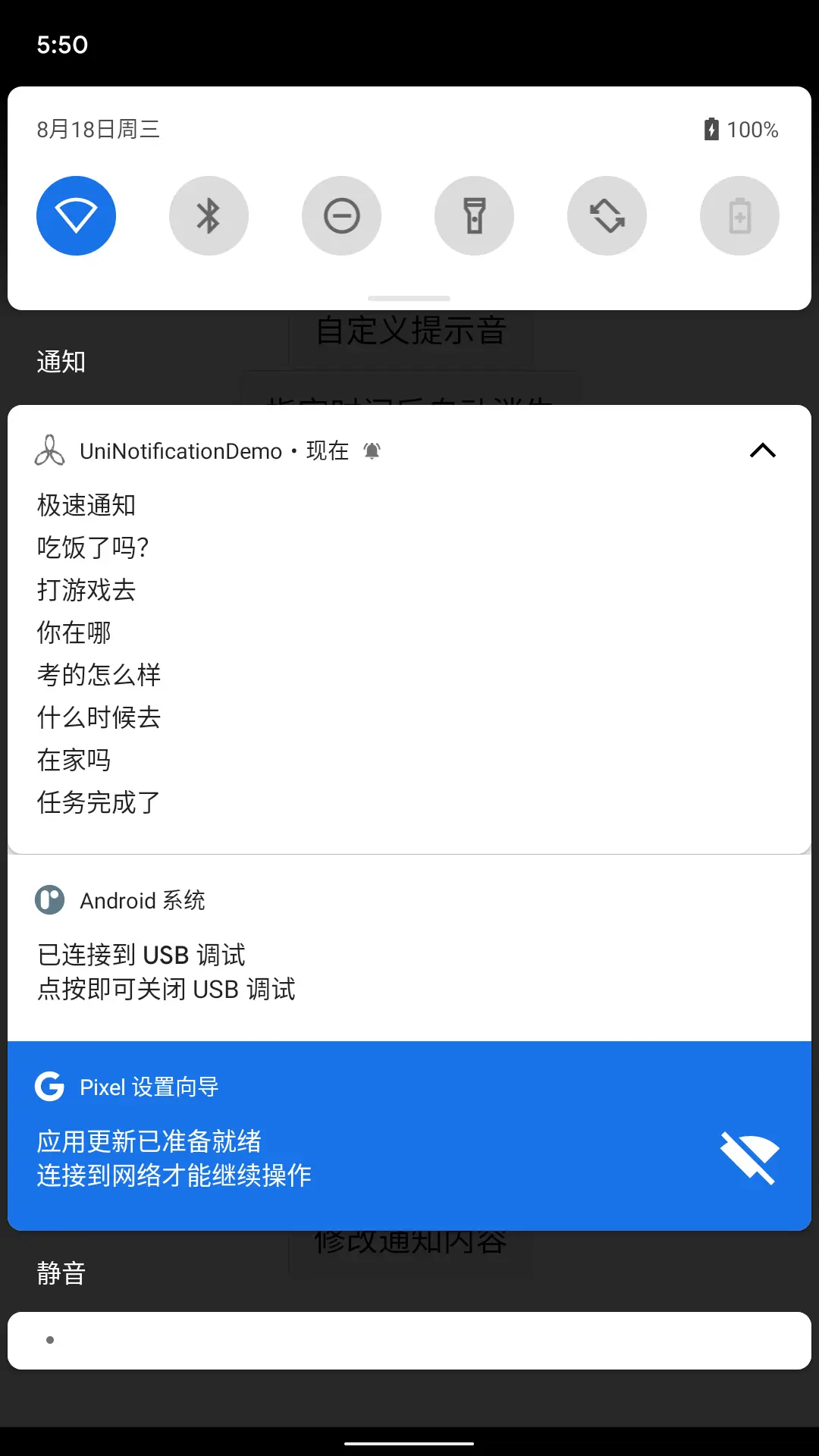The height and width of the screenshot is (1456, 819).
Task: Enable the Bluetooth quick tile
Action: pos(209,216)
